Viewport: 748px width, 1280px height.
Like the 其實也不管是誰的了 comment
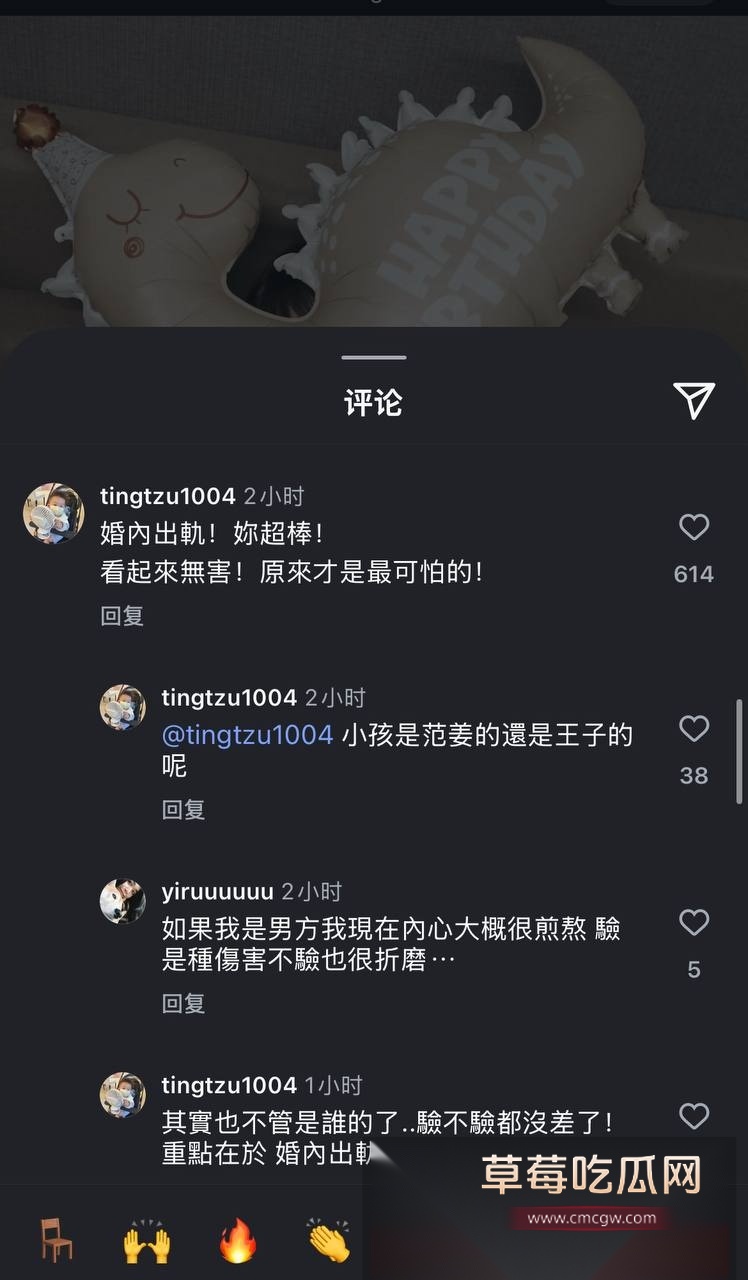pyautogui.click(x=693, y=1116)
